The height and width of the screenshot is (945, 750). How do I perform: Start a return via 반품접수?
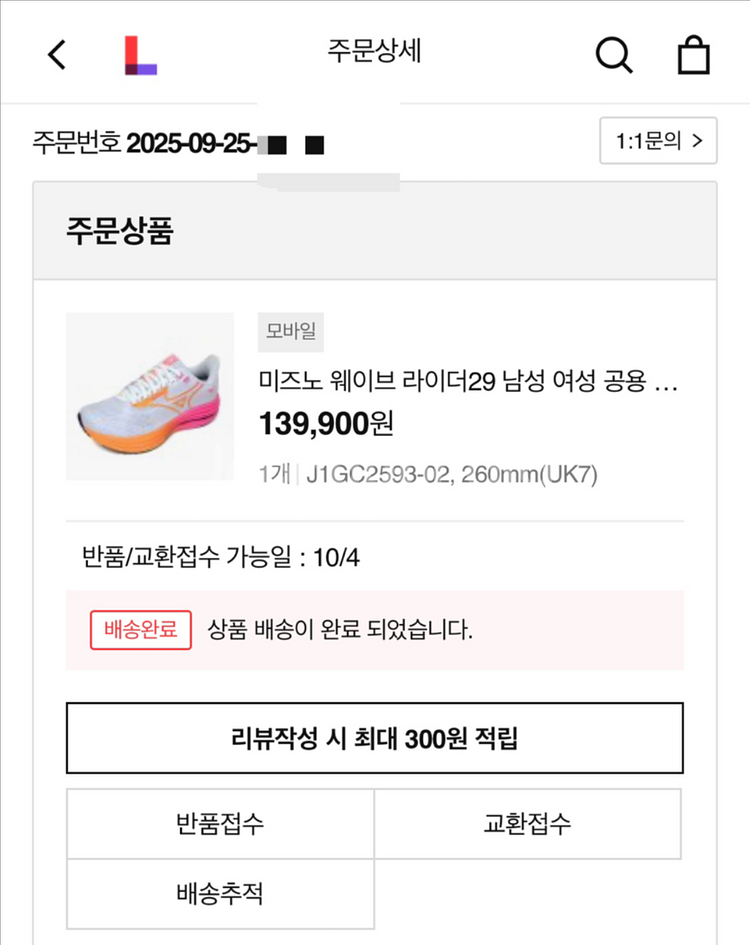coord(219,824)
